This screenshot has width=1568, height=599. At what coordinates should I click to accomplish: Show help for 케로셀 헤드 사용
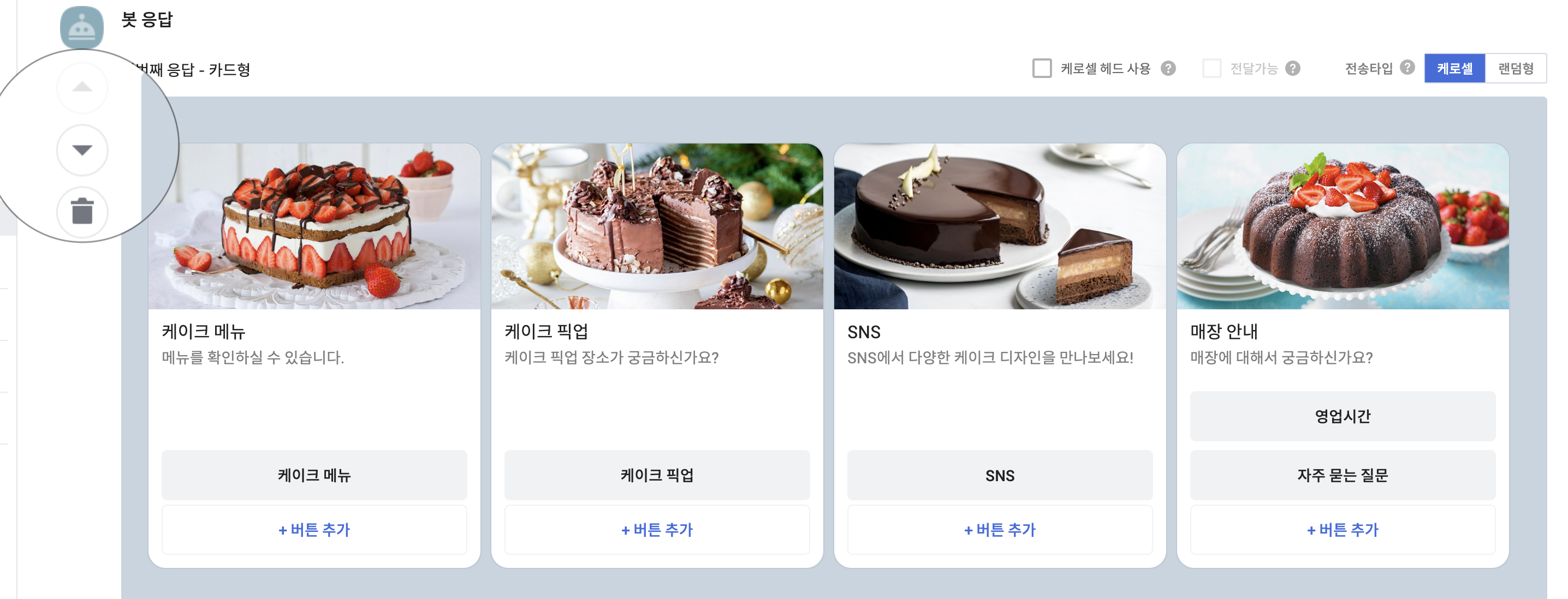click(1168, 68)
